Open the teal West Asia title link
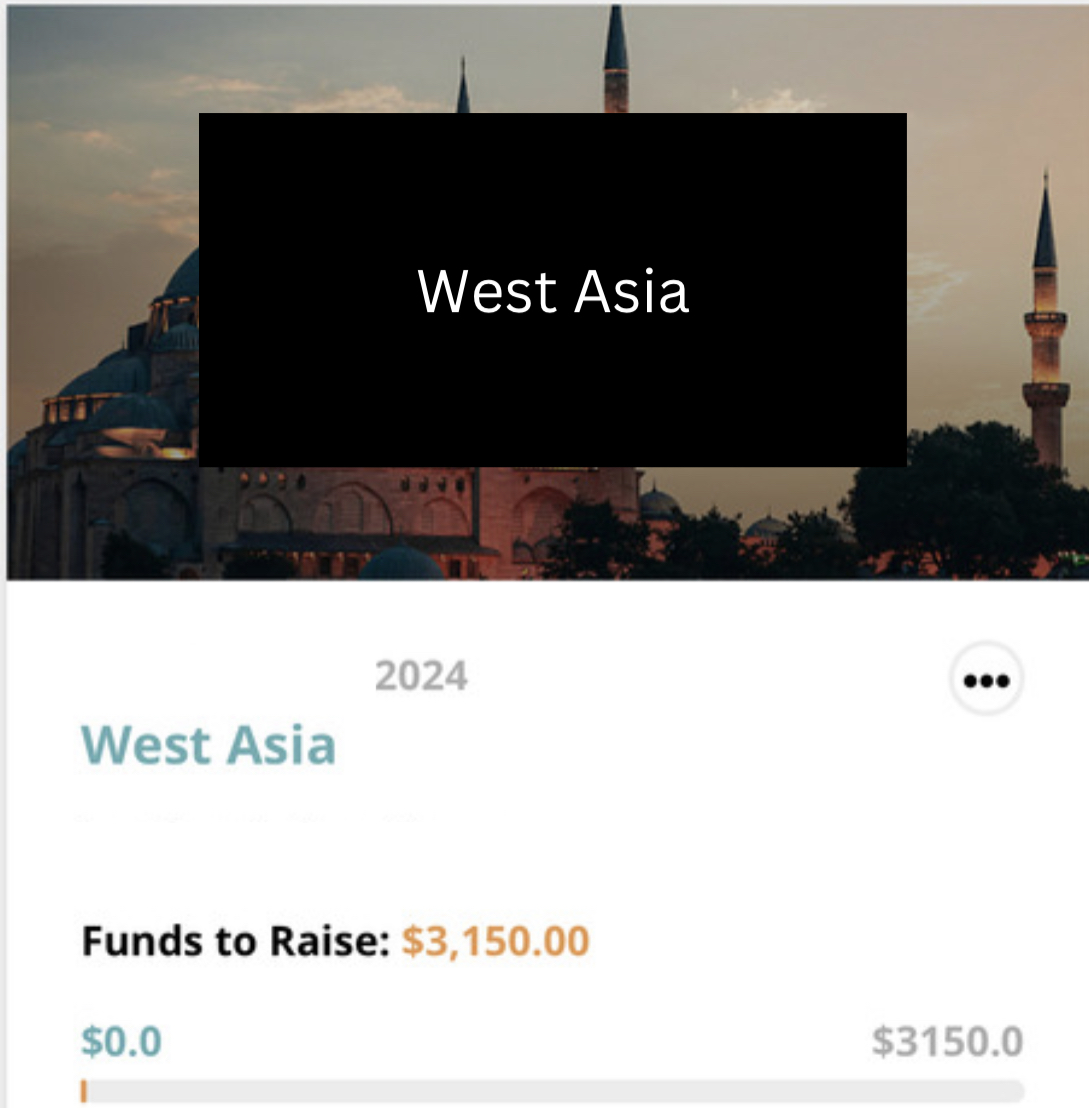 pyautogui.click(x=208, y=746)
